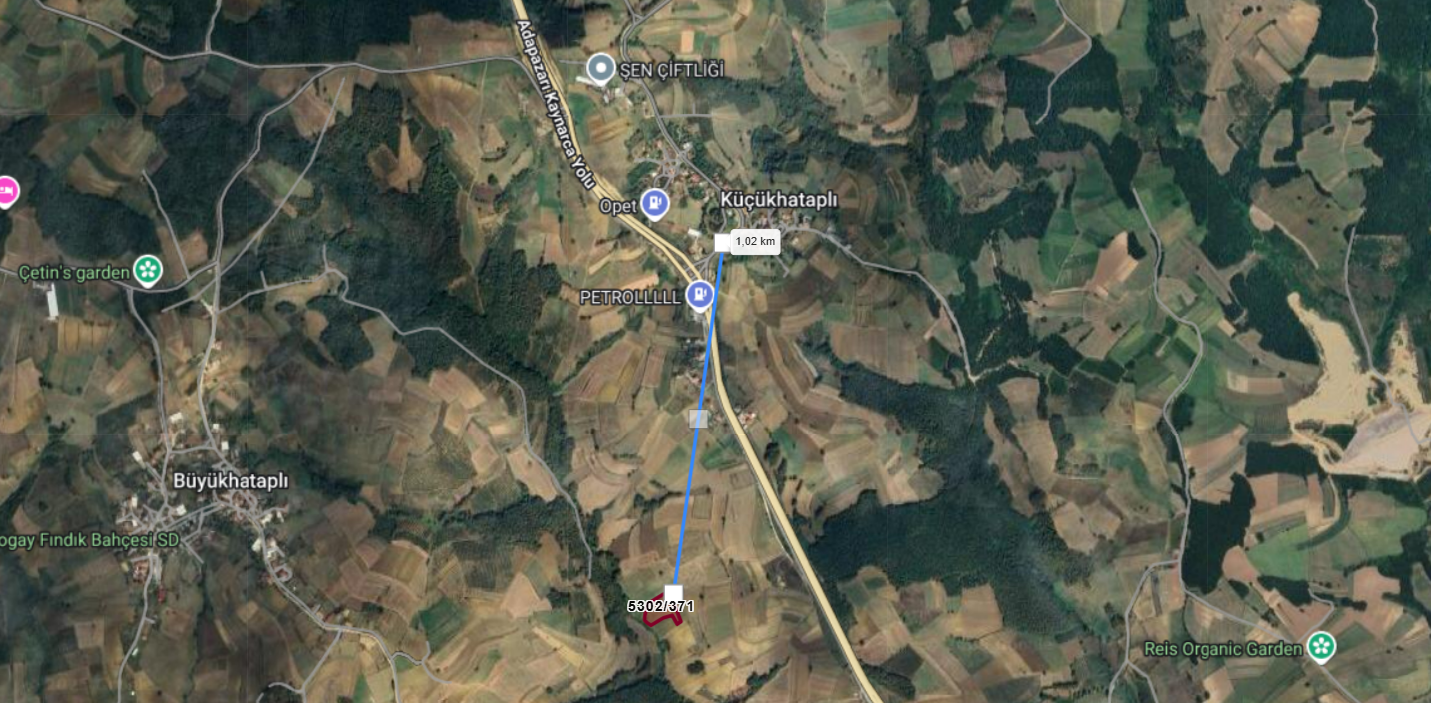Viewport: 1431px width, 703px height.
Task: Select the measurement endpoint near Küçükhataplı
Action: [723, 242]
